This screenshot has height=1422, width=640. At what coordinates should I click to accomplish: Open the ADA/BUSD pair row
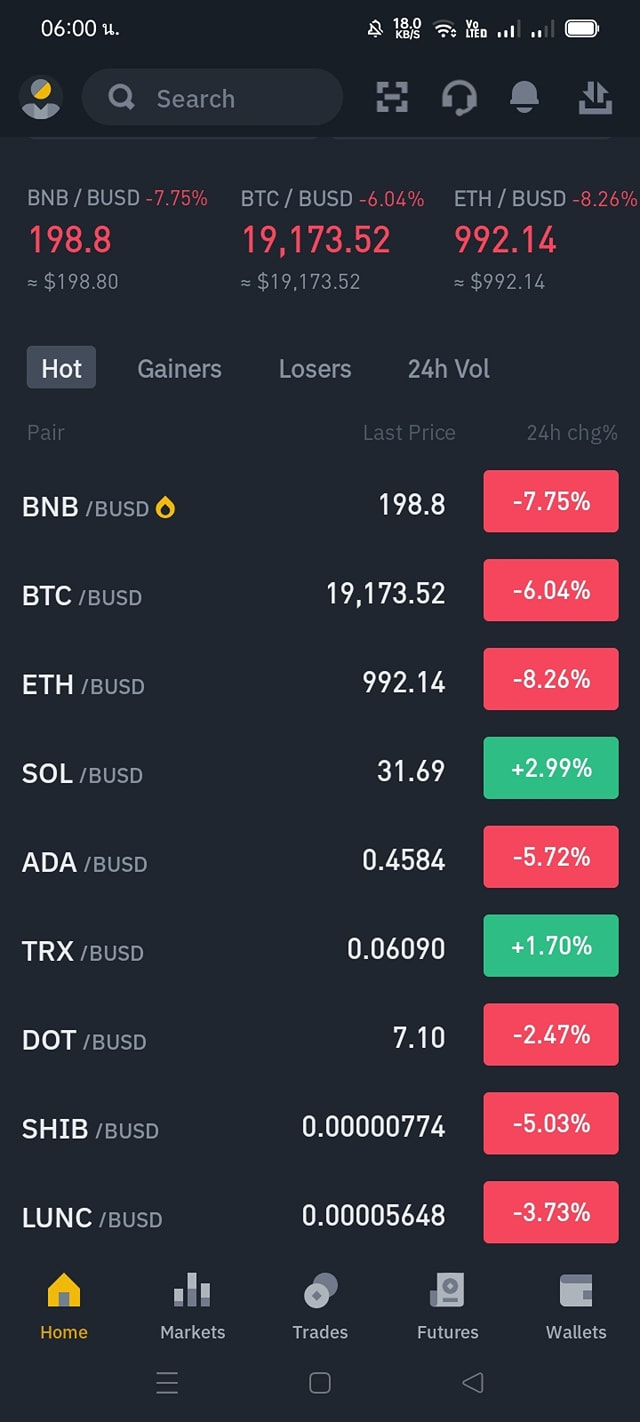(x=320, y=860)
